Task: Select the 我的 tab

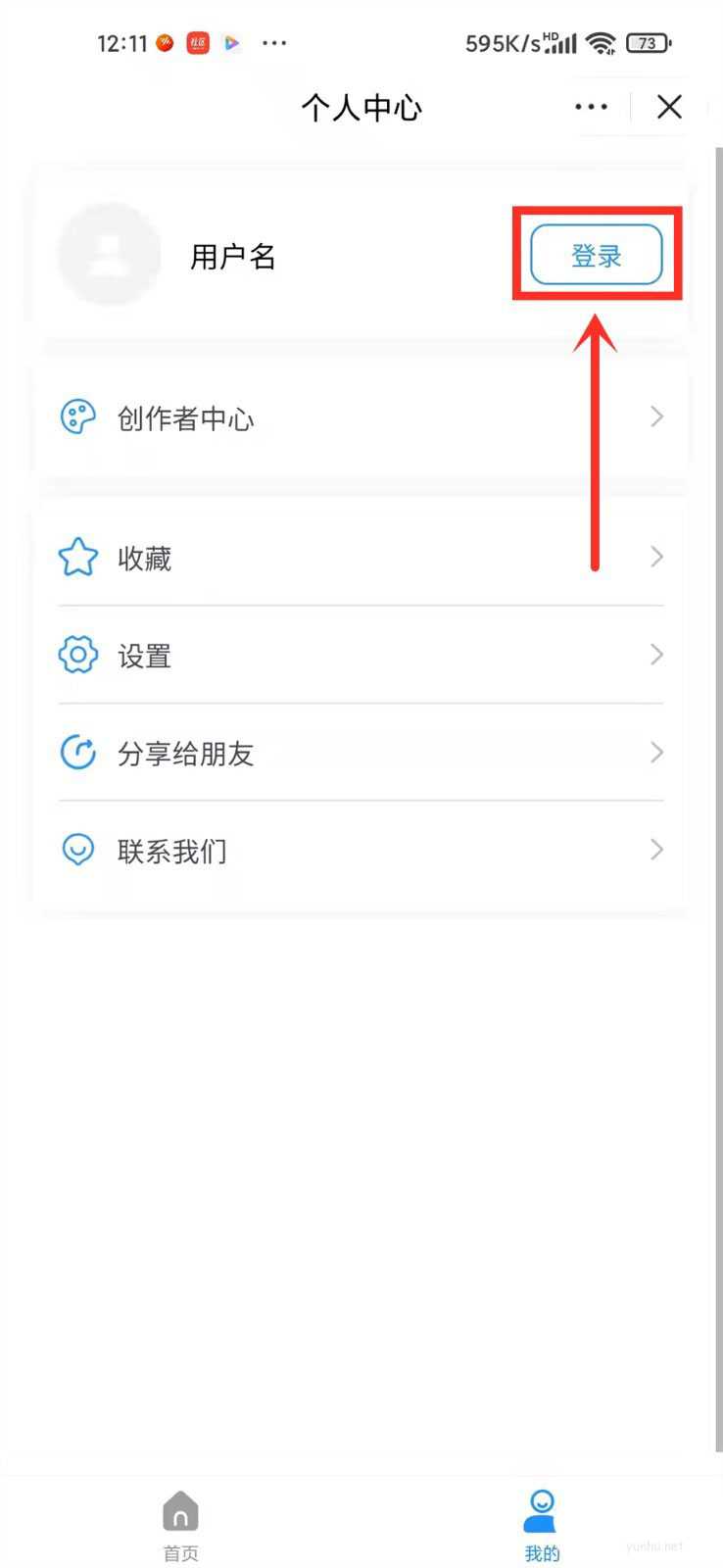Action: [541, 1526]
